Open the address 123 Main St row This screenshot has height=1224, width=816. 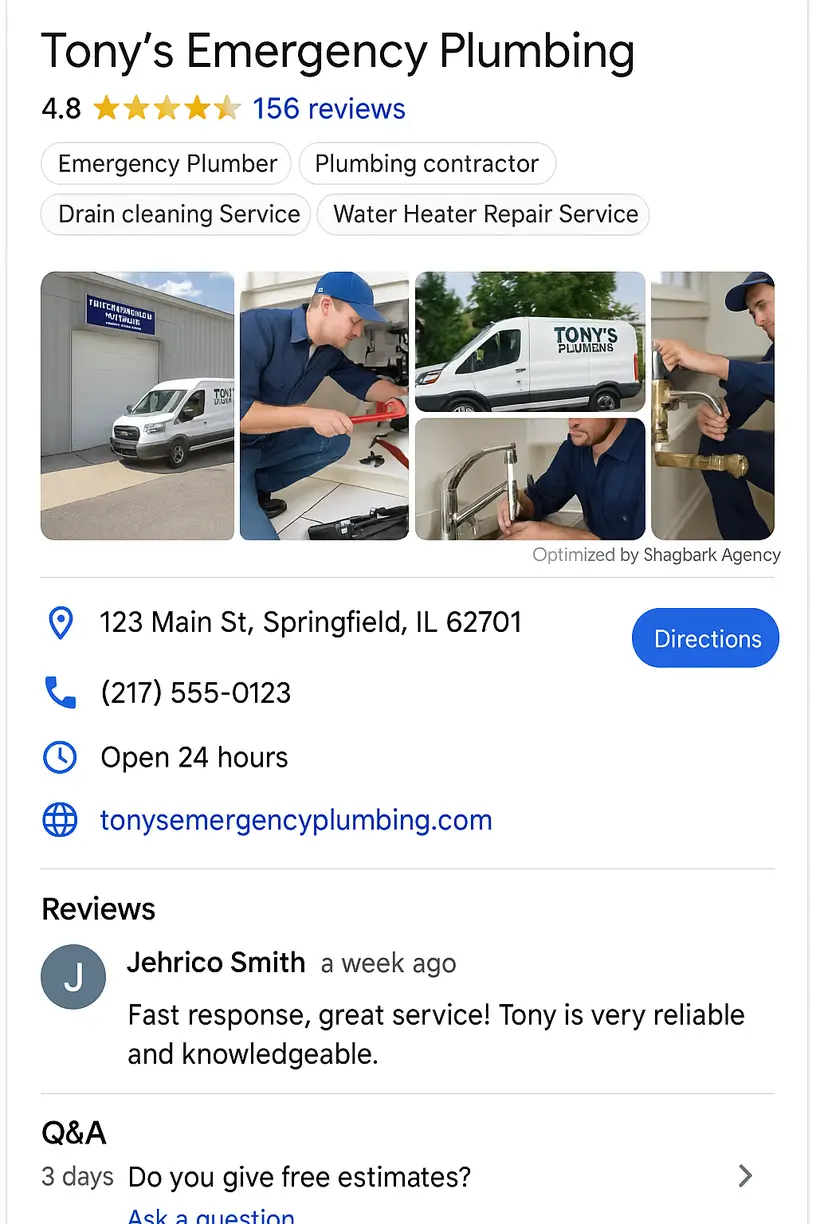pyautogui.click(x=310, y=623)
